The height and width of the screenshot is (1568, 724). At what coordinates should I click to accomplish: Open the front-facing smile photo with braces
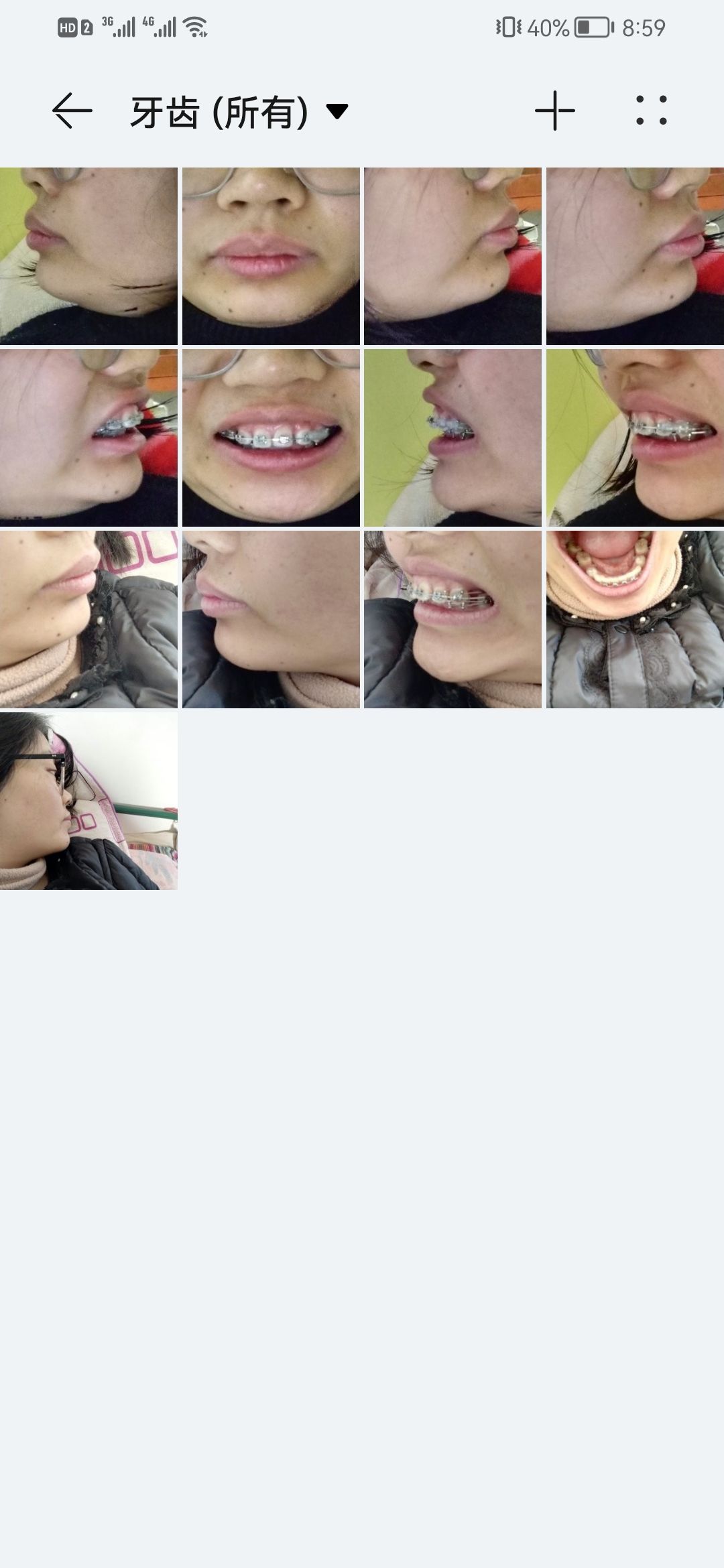pyautogui.click(x=271, y=438)
